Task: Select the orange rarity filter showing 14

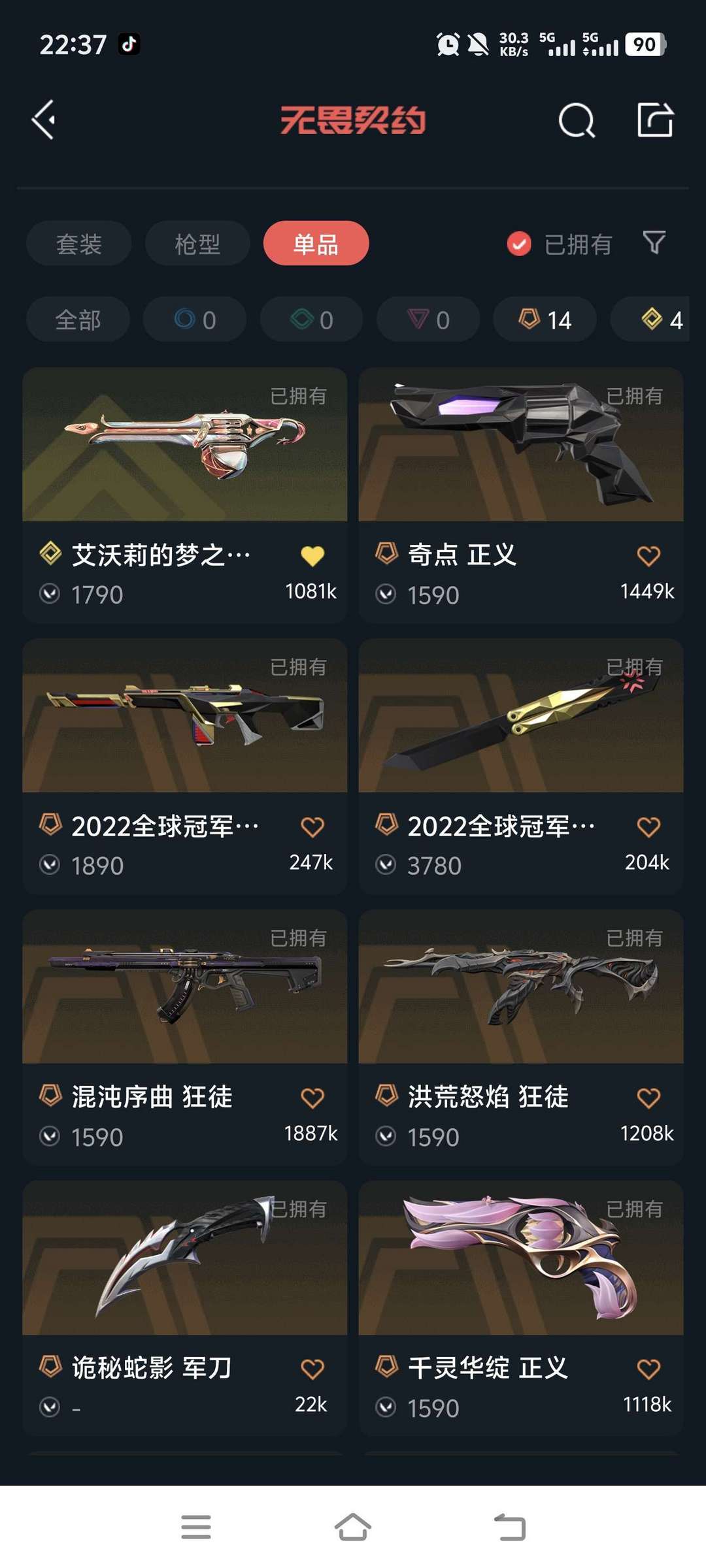Action: 544,319
